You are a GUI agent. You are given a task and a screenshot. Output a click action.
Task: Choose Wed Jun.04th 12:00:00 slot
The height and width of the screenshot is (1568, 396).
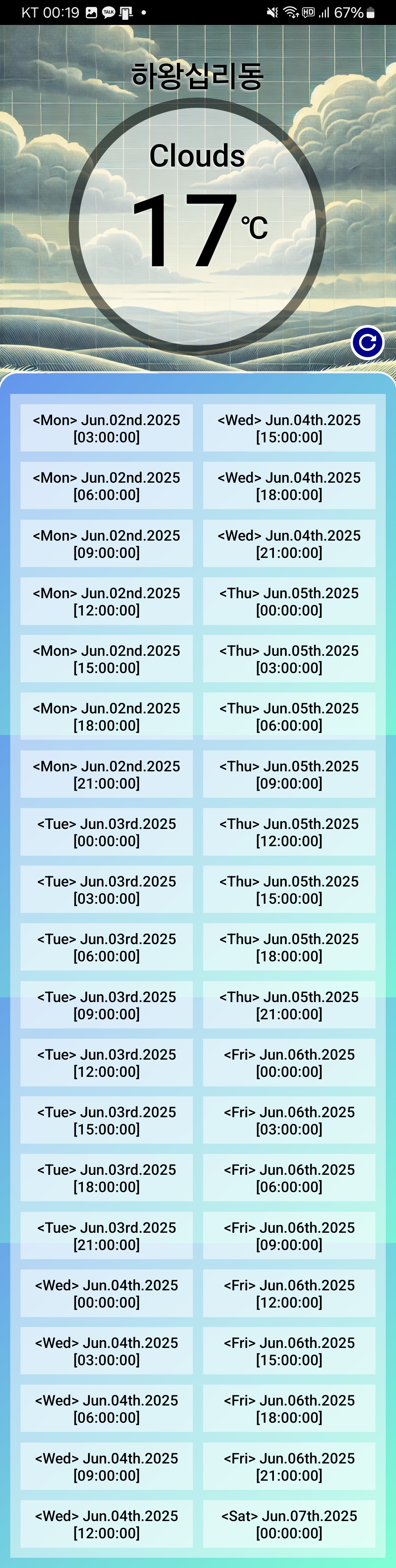[x=106, y=1524]
